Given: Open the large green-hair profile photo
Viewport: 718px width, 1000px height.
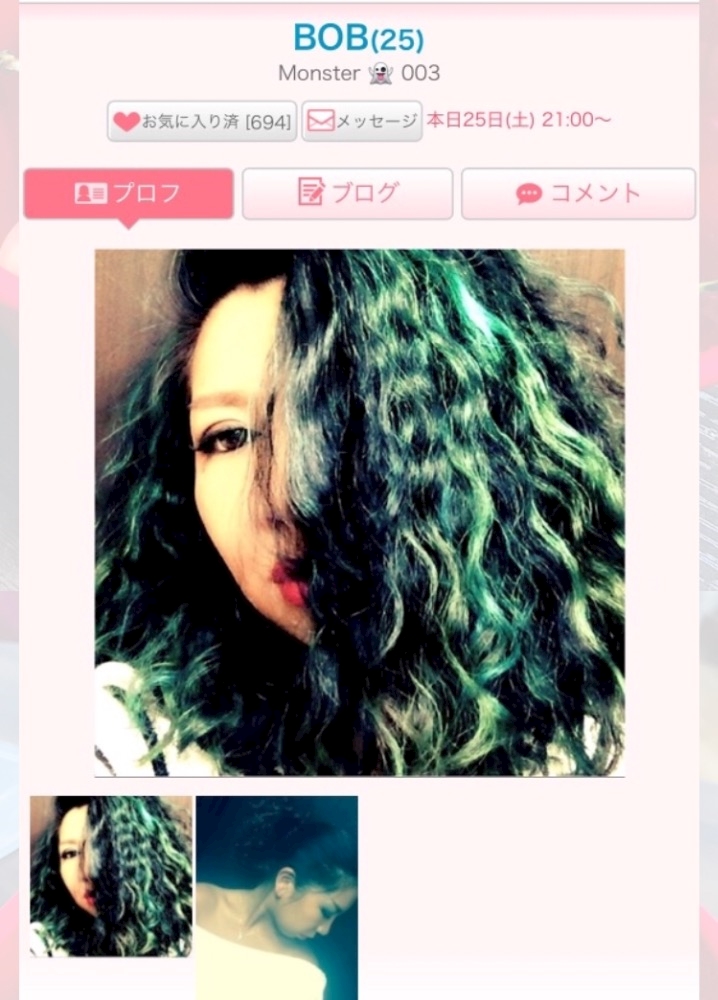Looking at the screenshot, I should click(x=360, y=513).
